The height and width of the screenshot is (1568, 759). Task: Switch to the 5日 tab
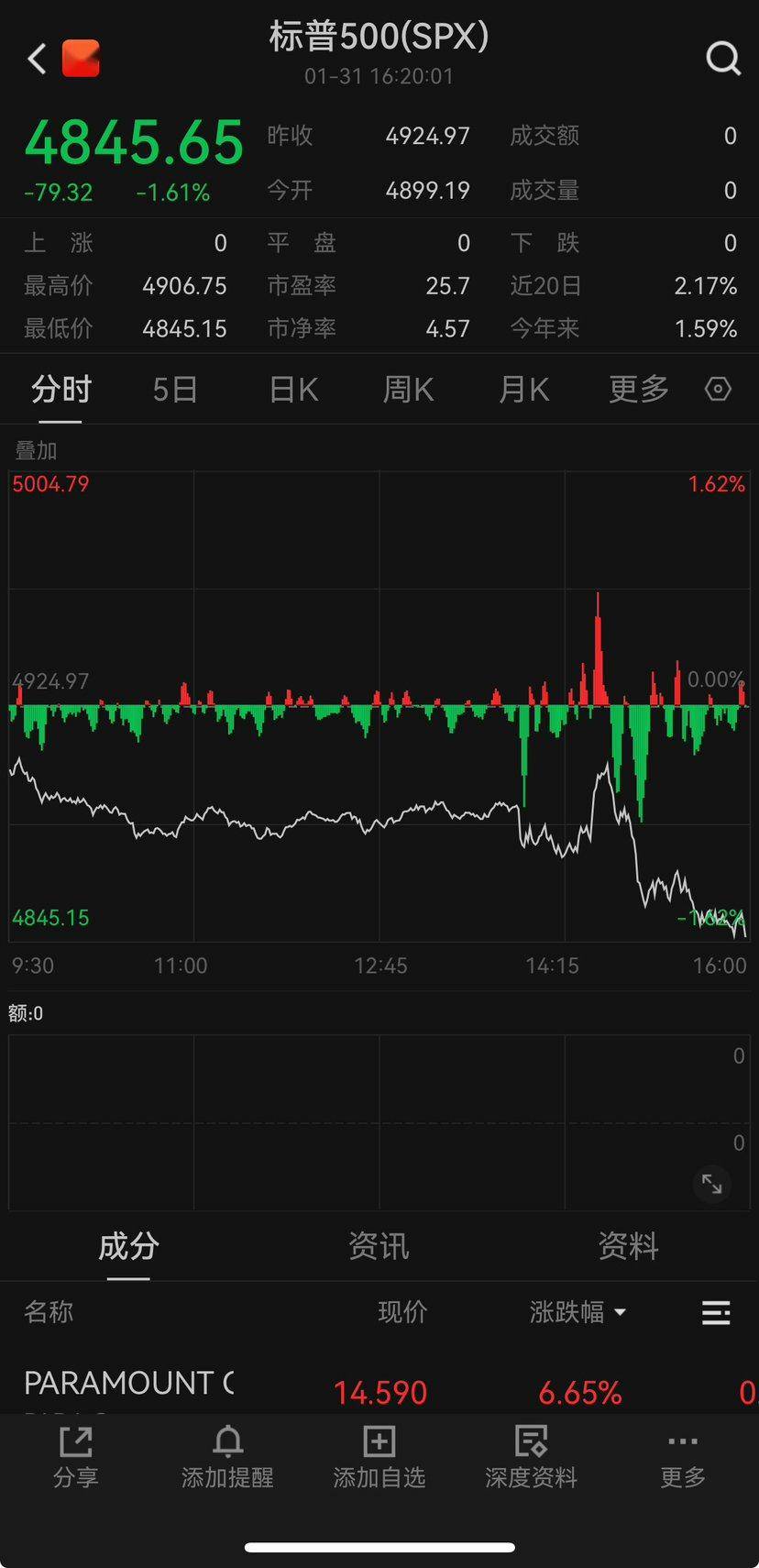click(174, 389)
